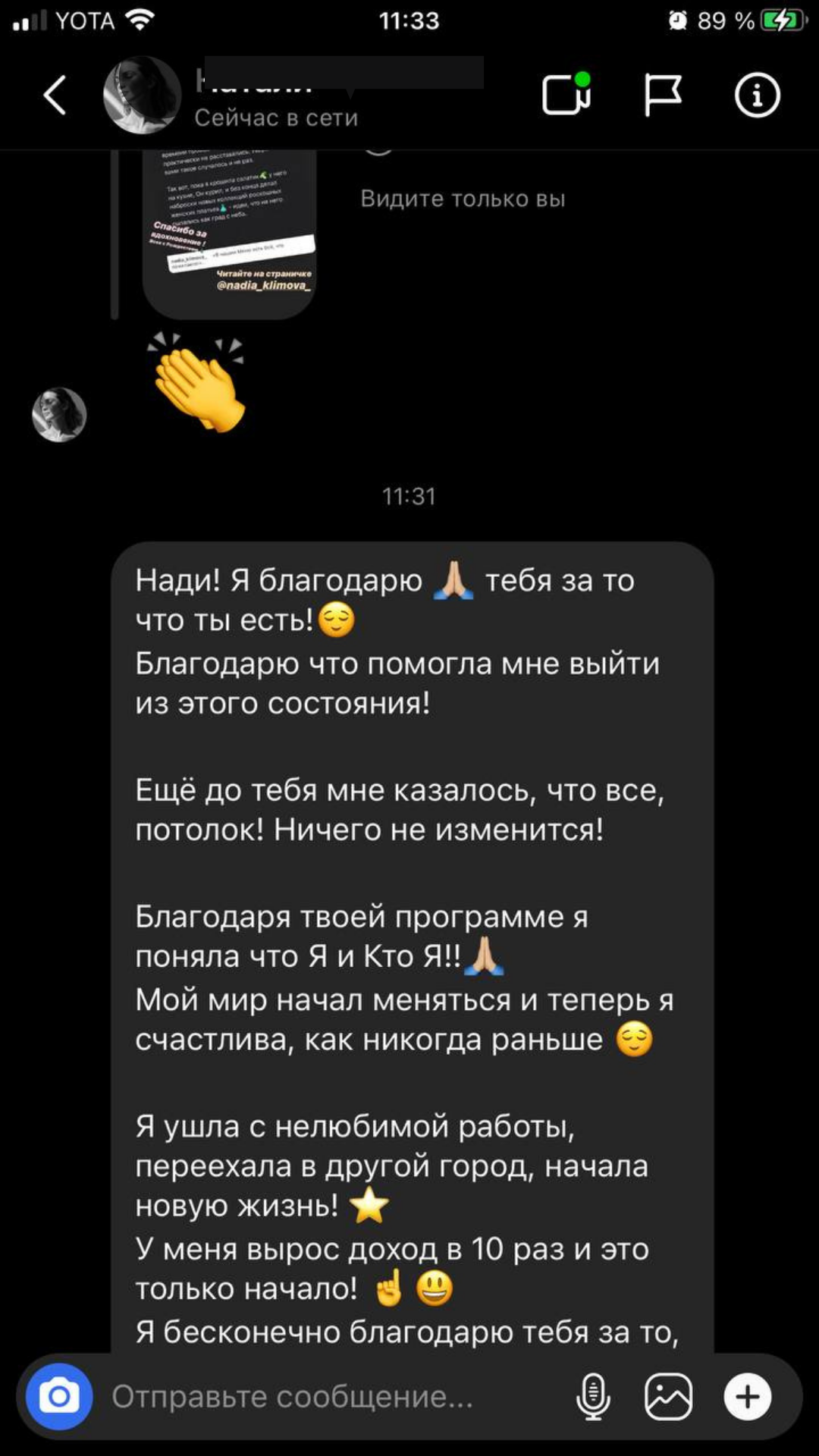Open conversation info details
The height and width of the screenshot is (1456, 819).
(757, 96)
